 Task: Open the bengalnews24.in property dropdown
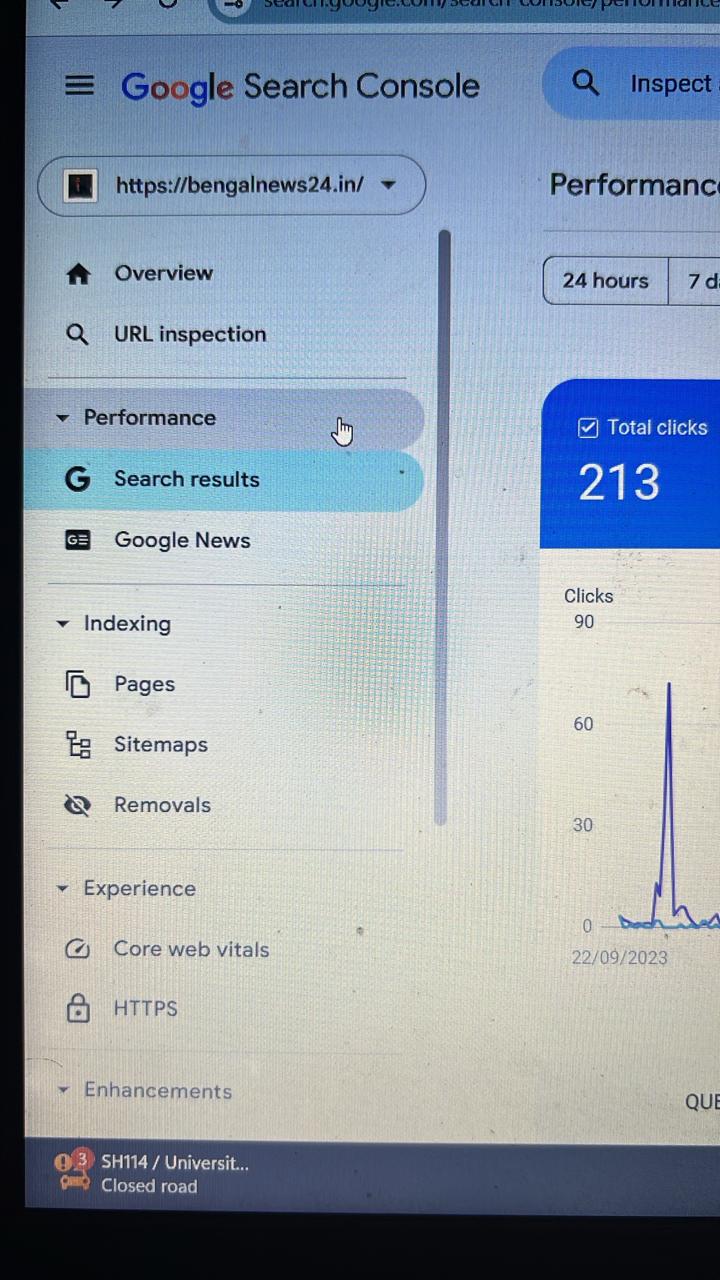231,185
